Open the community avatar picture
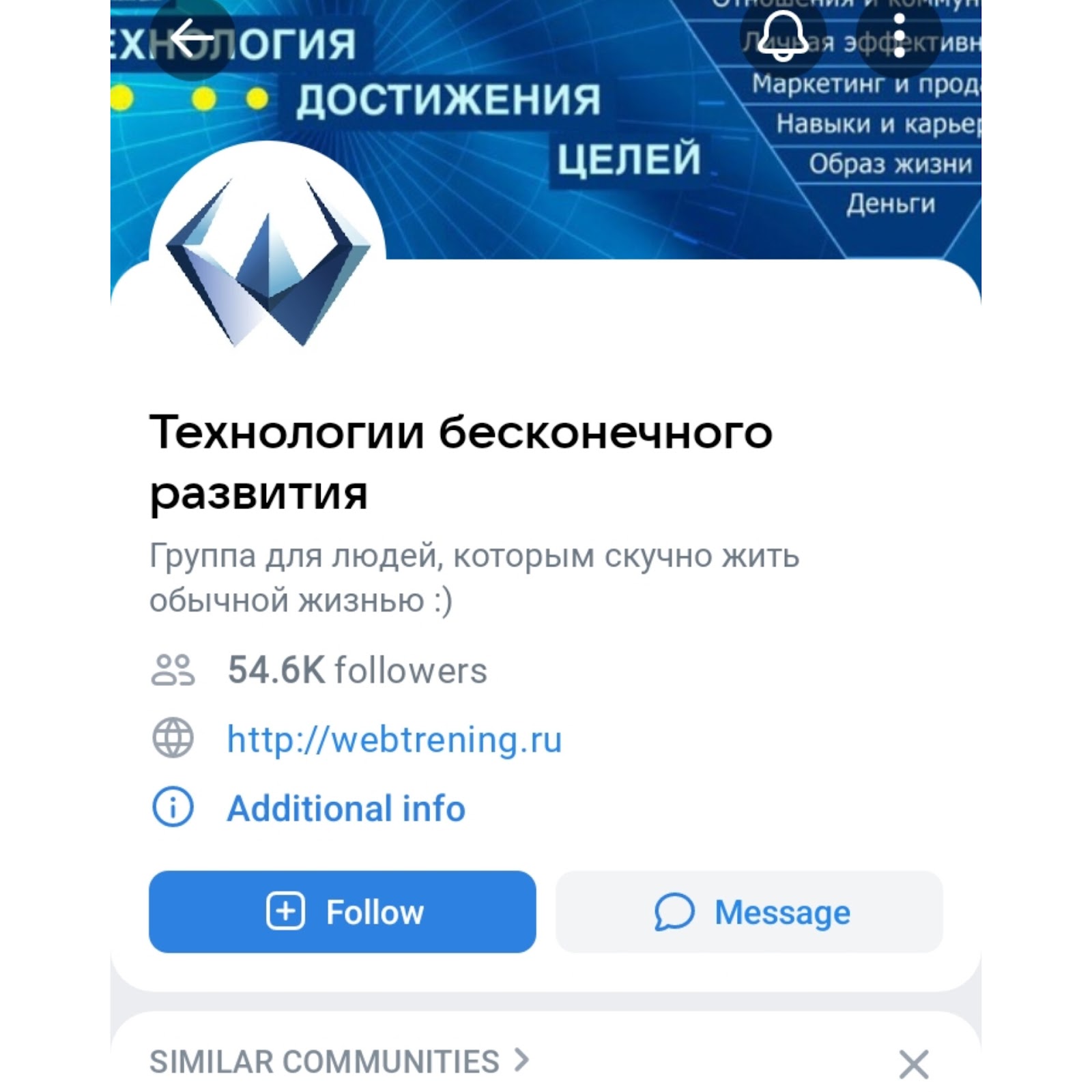This screenshot has height=1092, width=1092. (x=268, y=261)
